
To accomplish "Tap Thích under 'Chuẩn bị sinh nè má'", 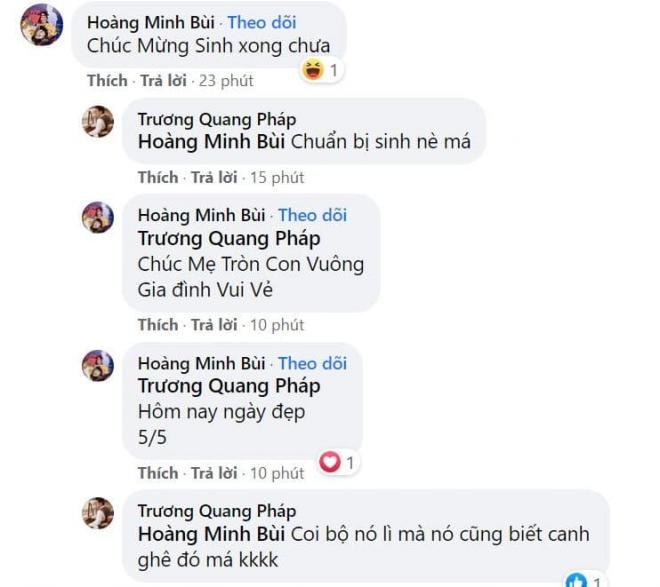I will click(157, 177).
